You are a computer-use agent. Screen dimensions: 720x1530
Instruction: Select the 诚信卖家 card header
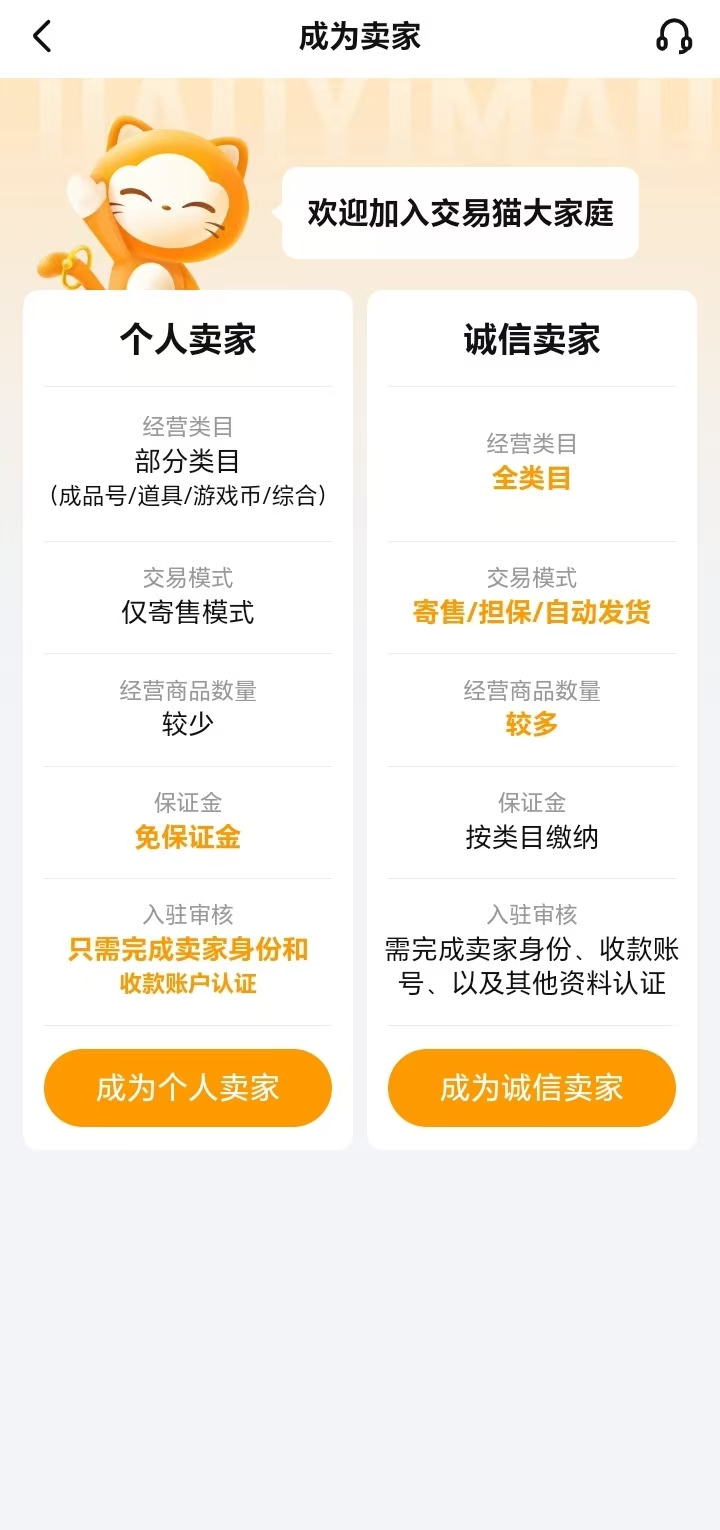[531, 338]
